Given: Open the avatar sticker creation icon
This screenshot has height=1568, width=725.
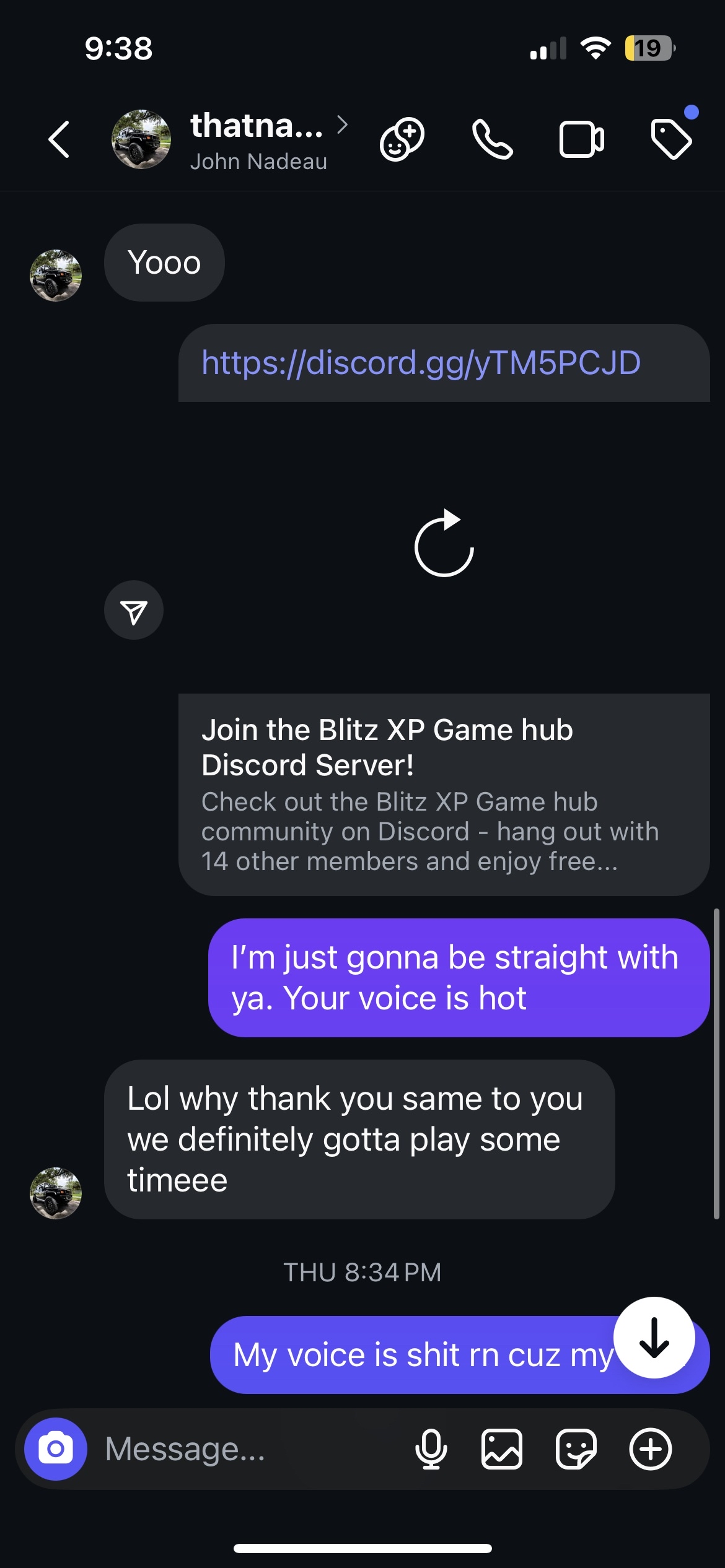Looking at the screenshot, I should [402, 139].
